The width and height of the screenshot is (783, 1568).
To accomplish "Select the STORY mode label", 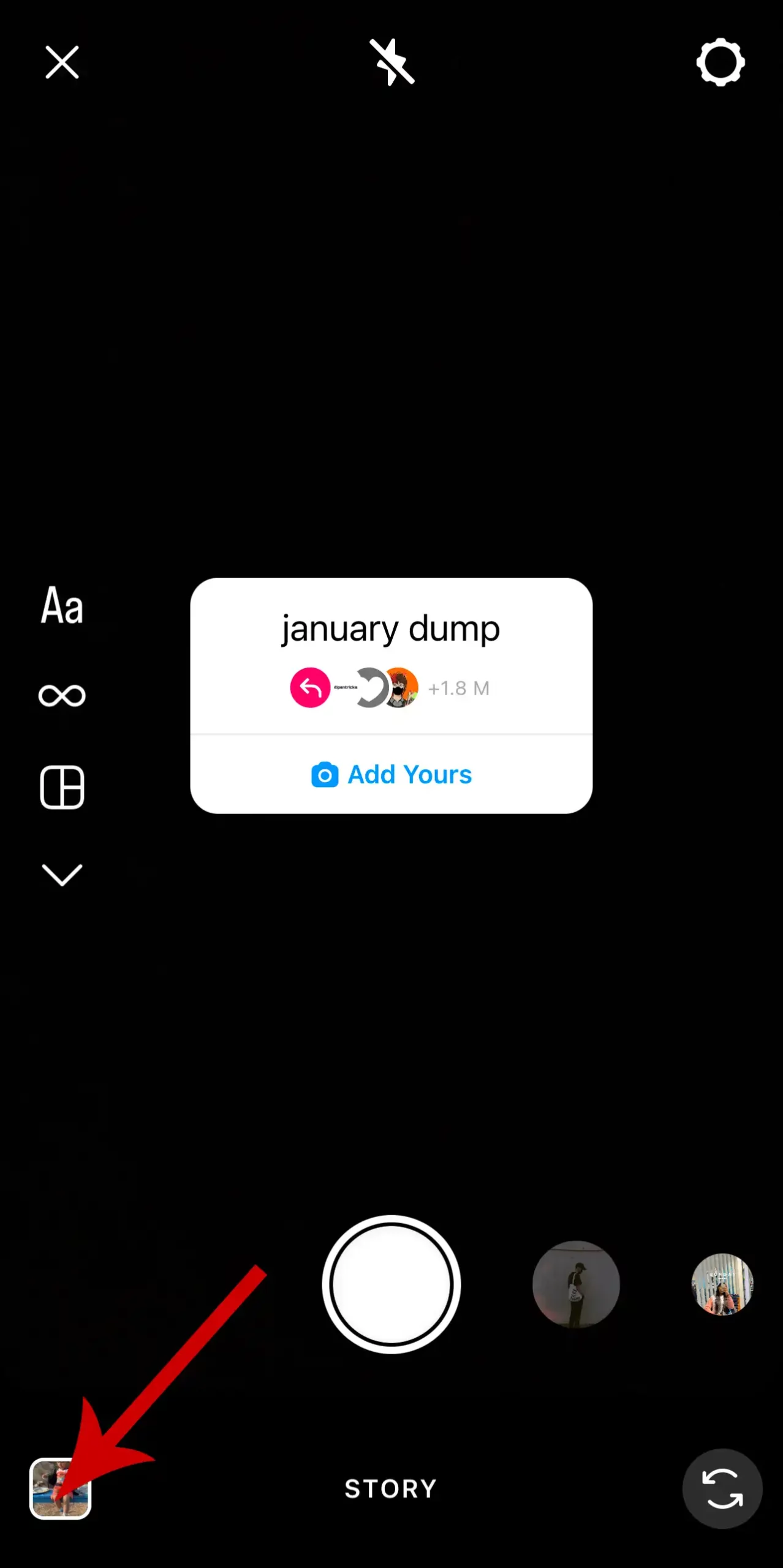I will click(x=391, y=1488).
